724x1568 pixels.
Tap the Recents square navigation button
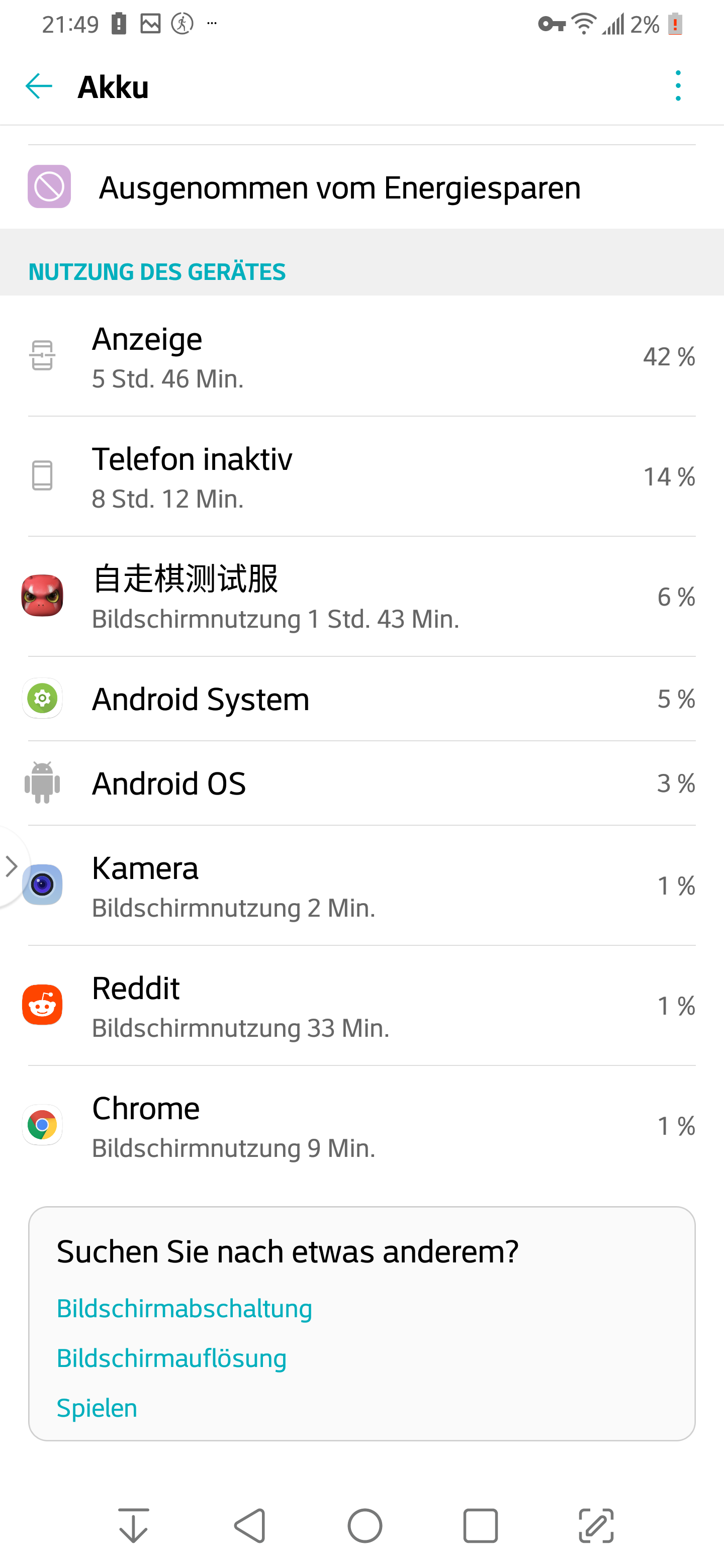481,1525
